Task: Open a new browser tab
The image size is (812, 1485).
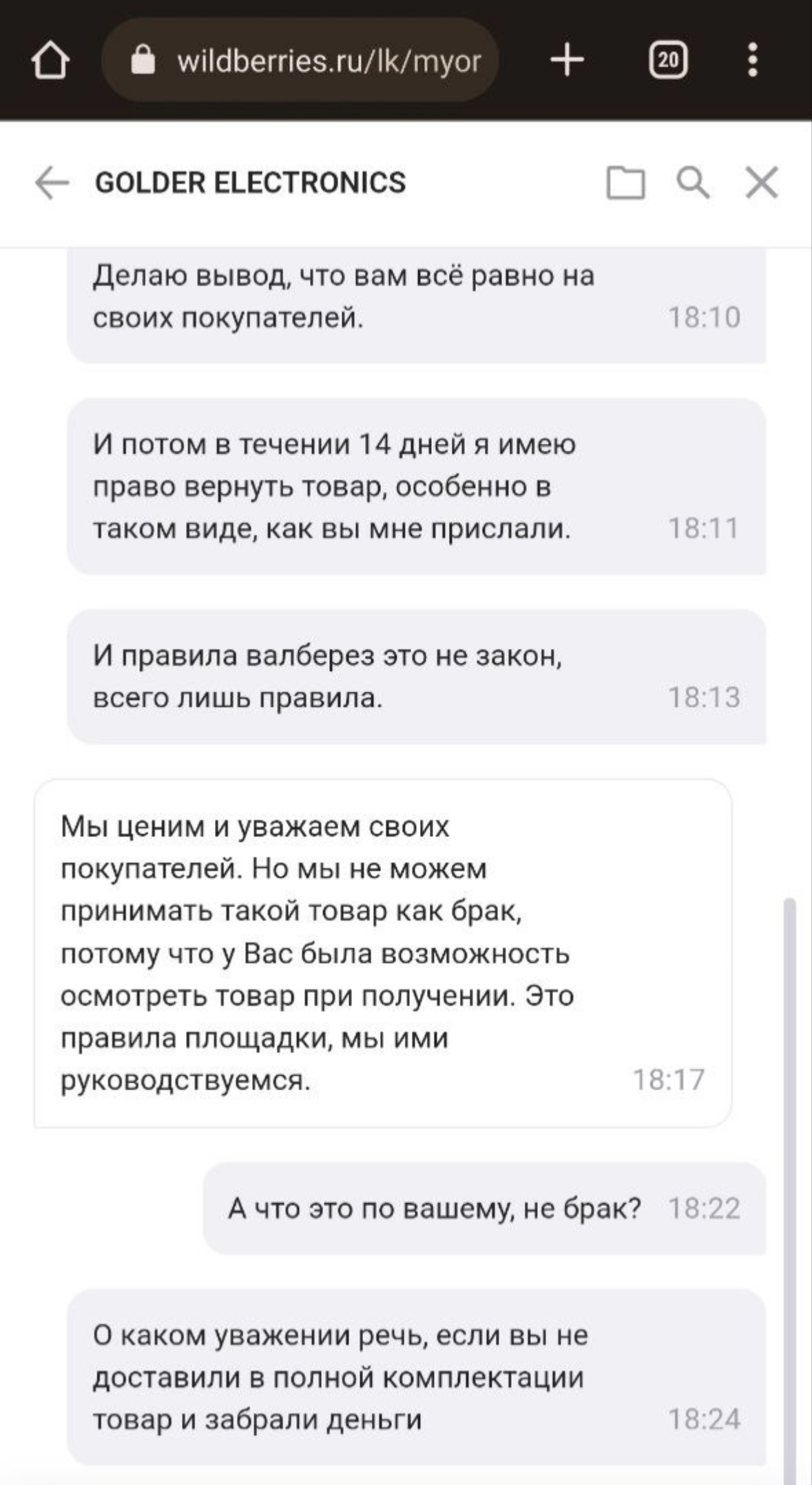Action: point(568,61)
